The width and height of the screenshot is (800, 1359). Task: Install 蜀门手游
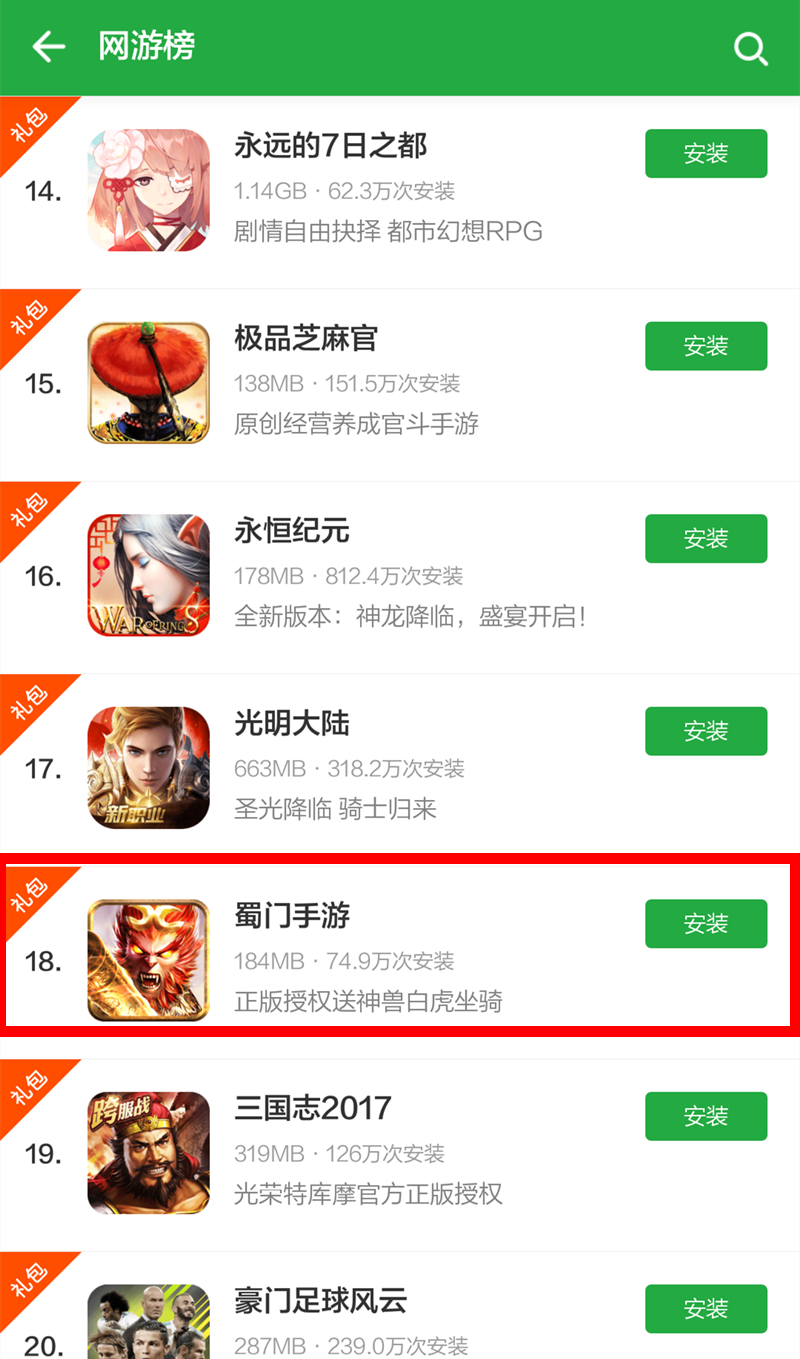coord(706,924)
